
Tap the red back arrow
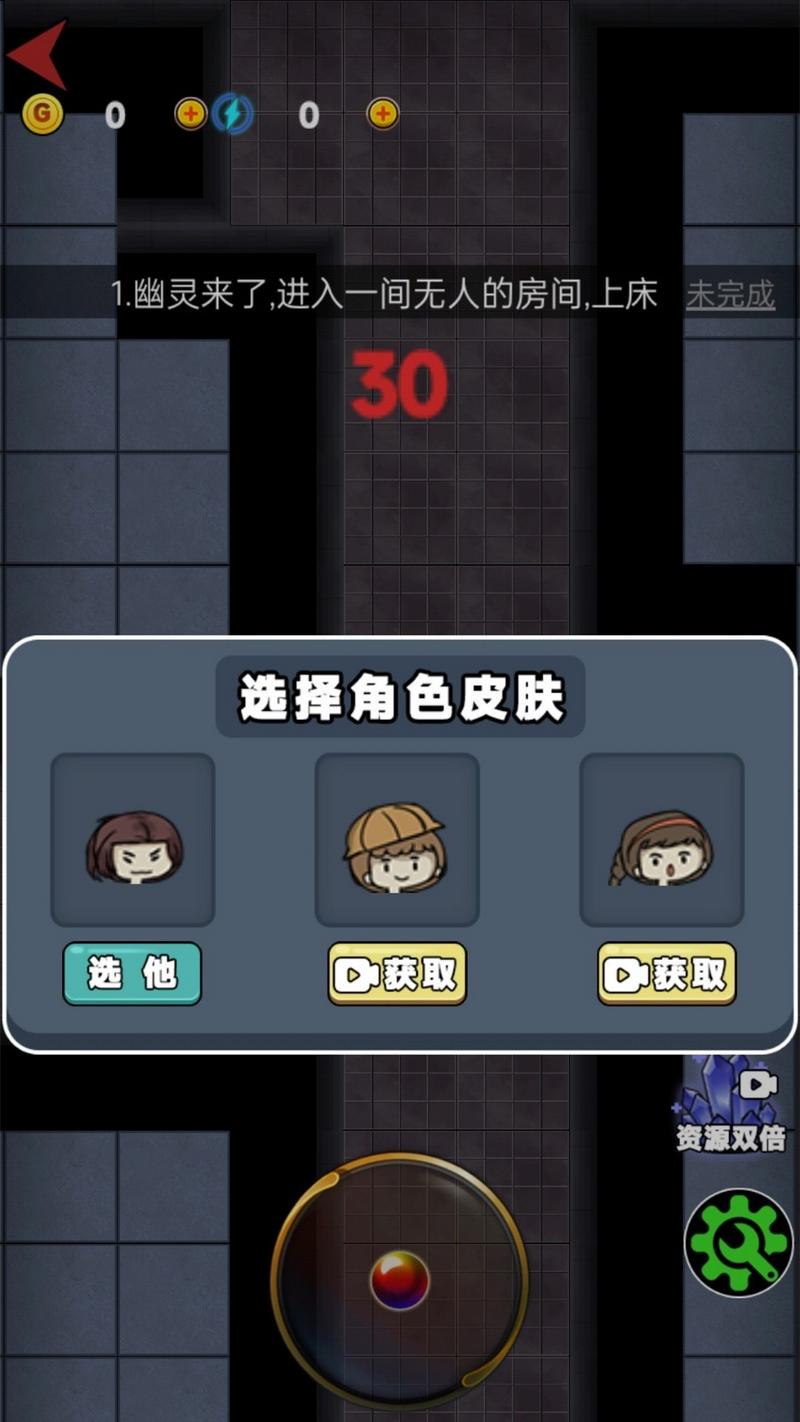37,53
